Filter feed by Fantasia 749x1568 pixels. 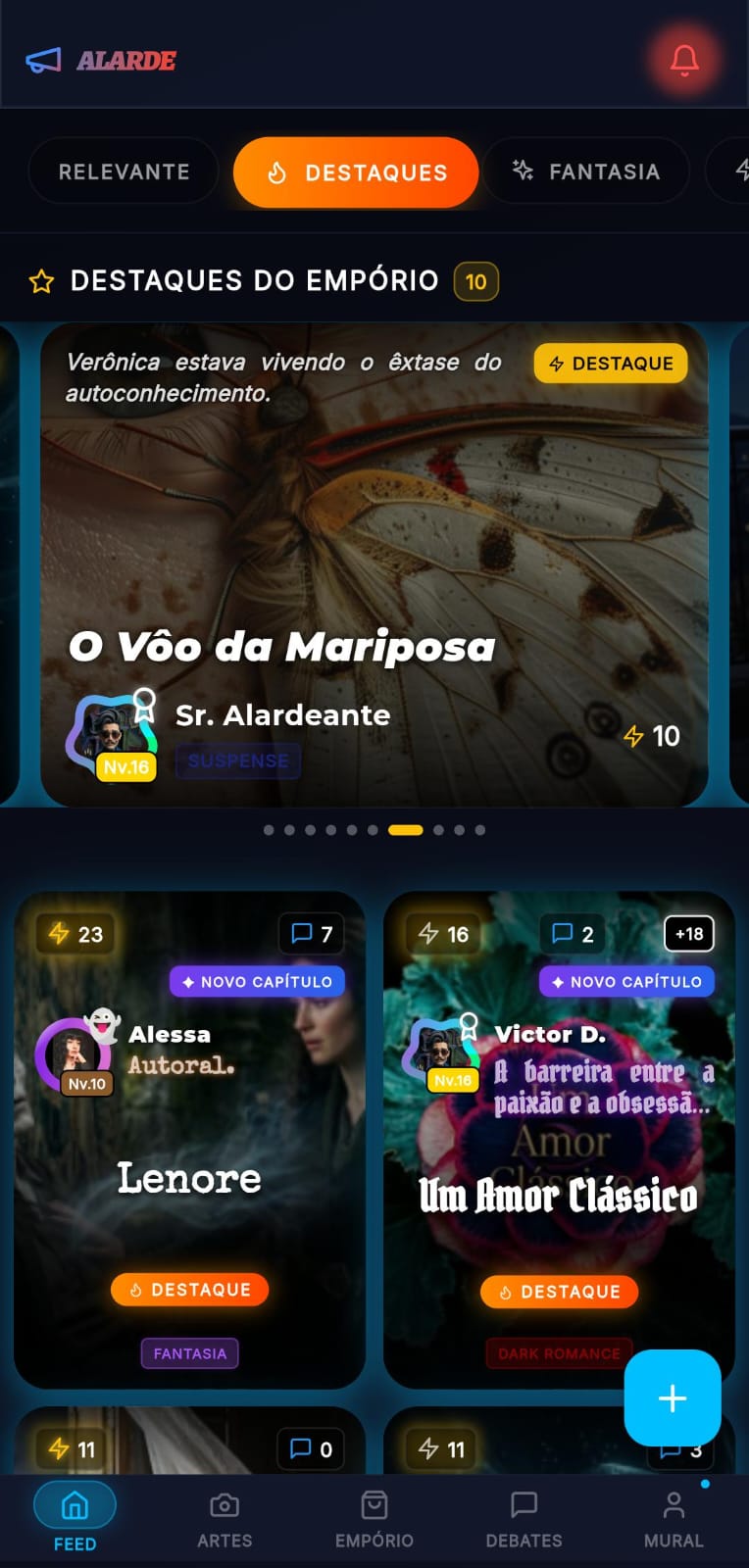point(586,171)
